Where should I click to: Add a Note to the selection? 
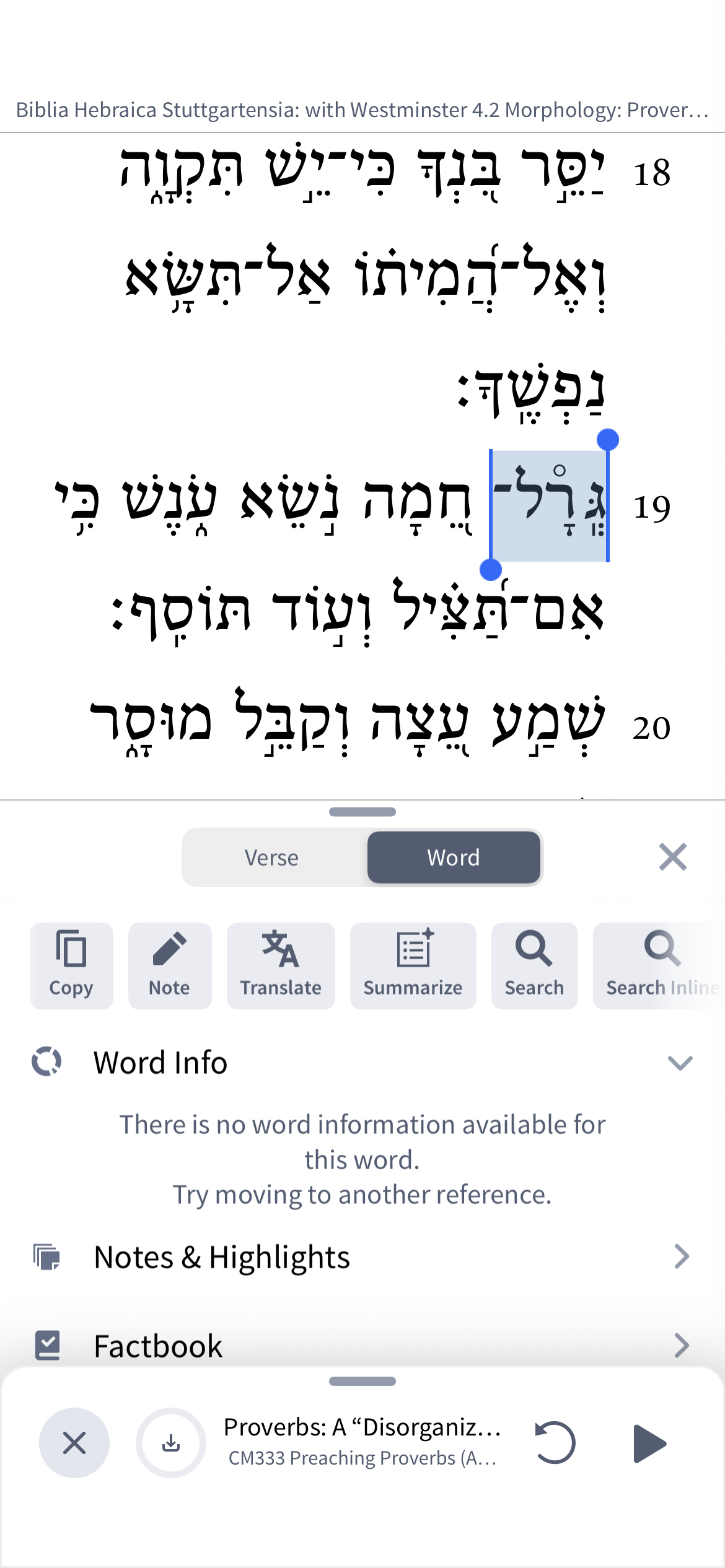pyautogui.click(x=169, y=965)
